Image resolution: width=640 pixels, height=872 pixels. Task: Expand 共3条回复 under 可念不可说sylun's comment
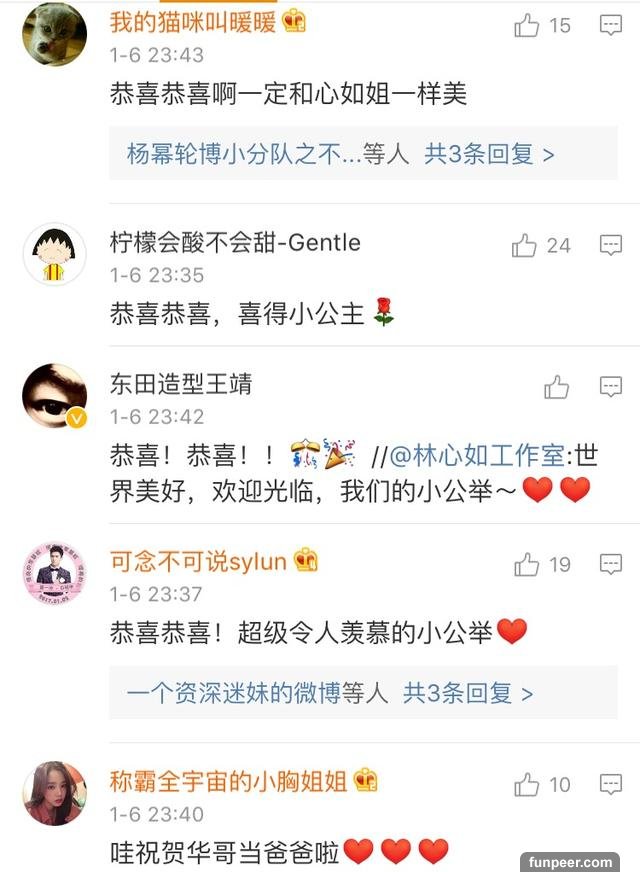[x=468, y=692]
